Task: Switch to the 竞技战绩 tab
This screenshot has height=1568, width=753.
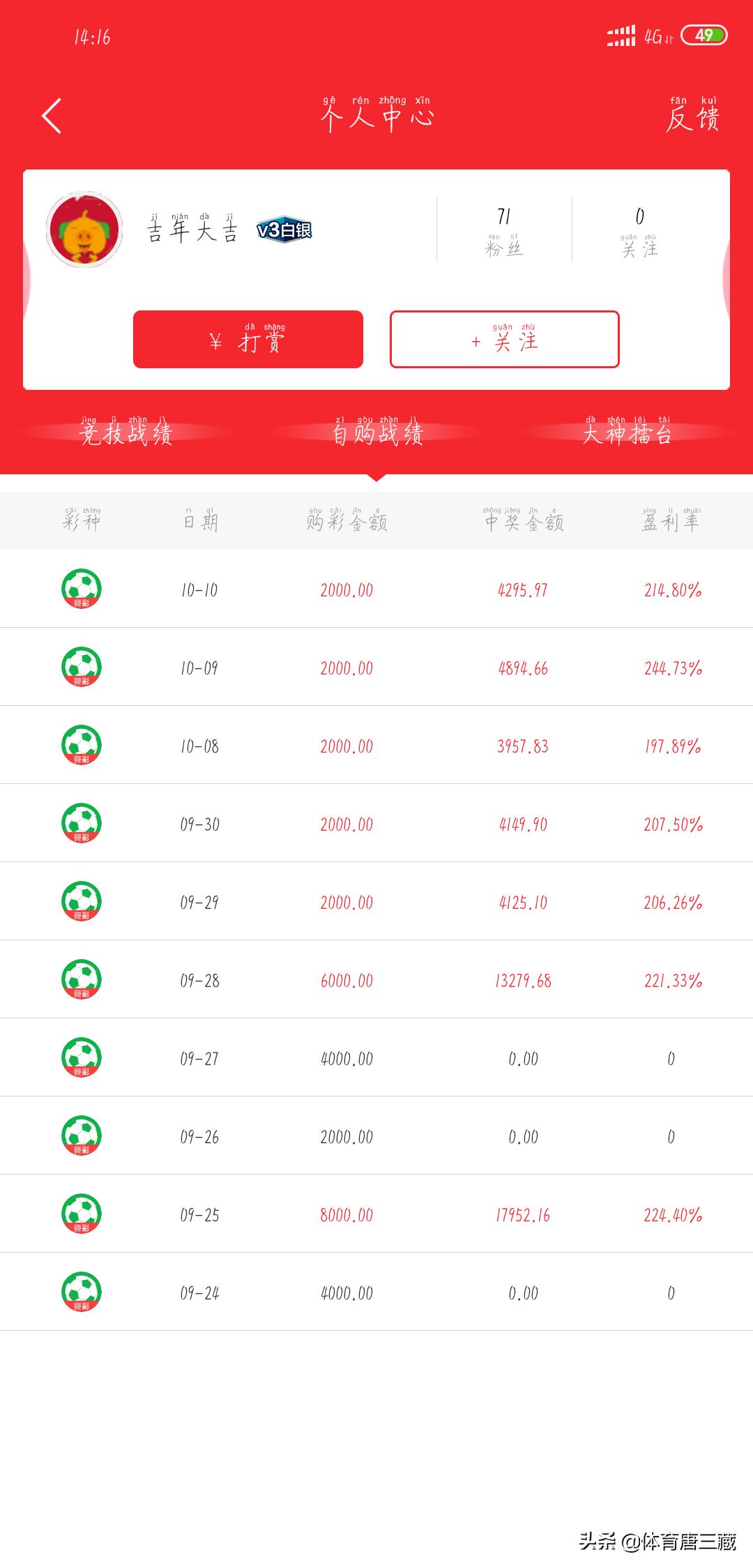Action: tap(125, 431)
